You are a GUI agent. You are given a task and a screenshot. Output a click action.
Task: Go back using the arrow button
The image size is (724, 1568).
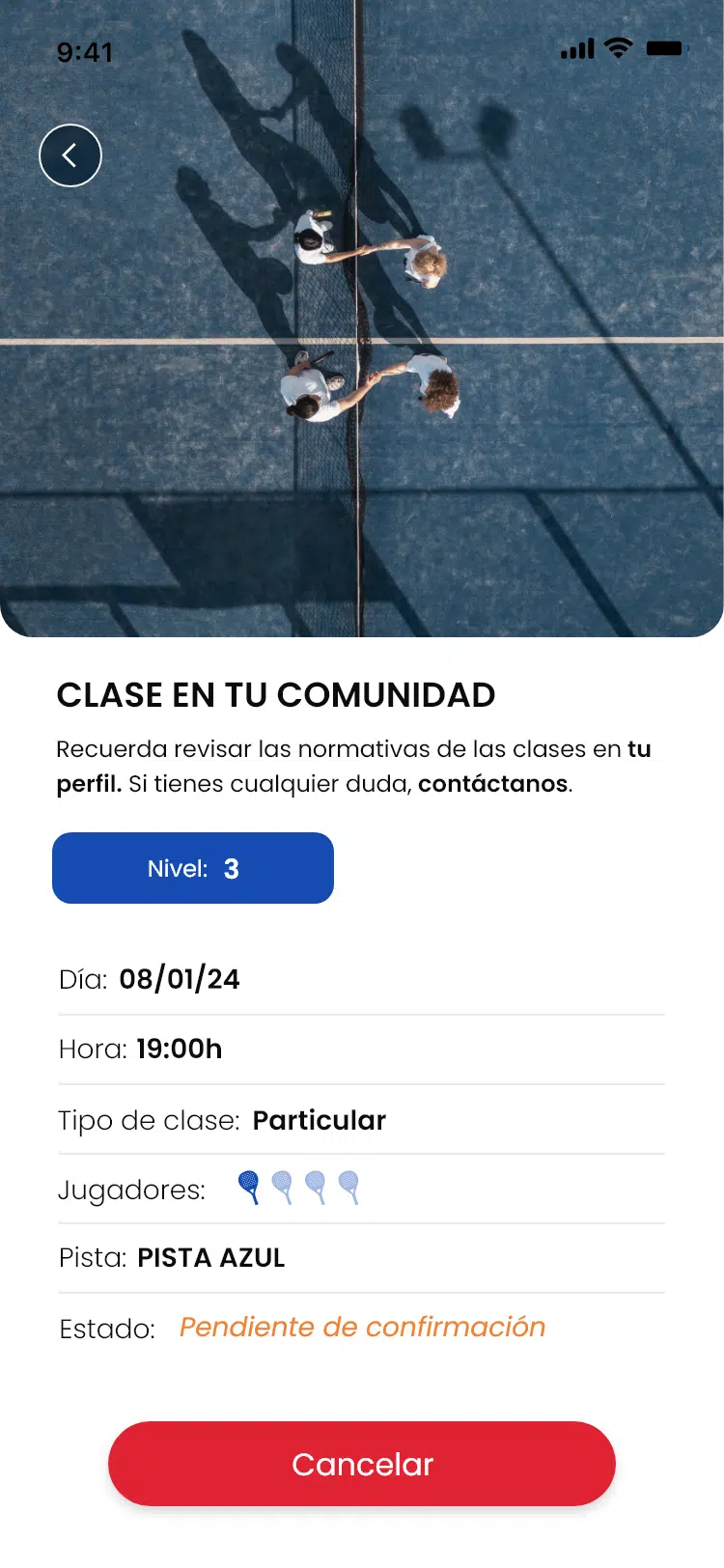(x=70, y=155)
